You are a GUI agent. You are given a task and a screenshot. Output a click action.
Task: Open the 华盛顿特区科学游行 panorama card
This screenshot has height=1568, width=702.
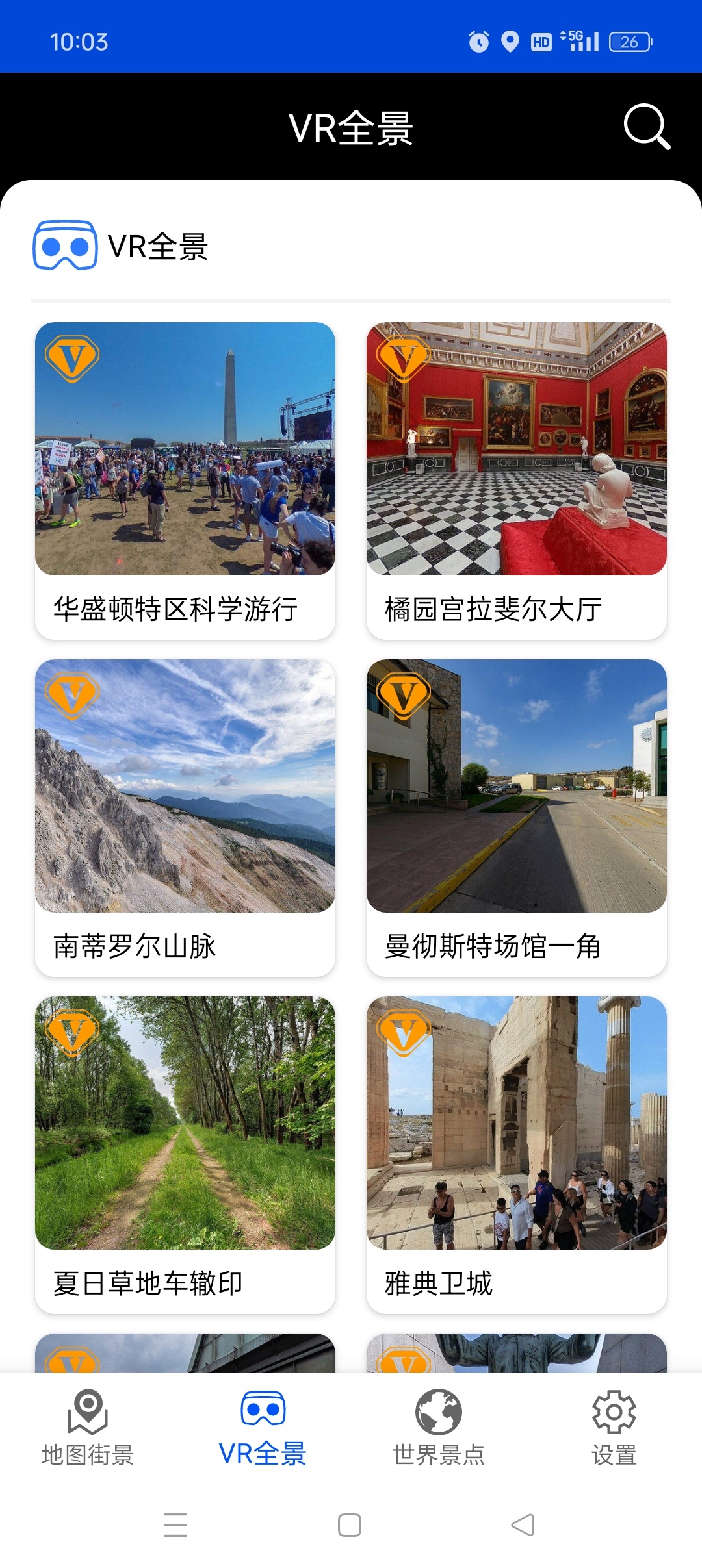tap(185, 481)
